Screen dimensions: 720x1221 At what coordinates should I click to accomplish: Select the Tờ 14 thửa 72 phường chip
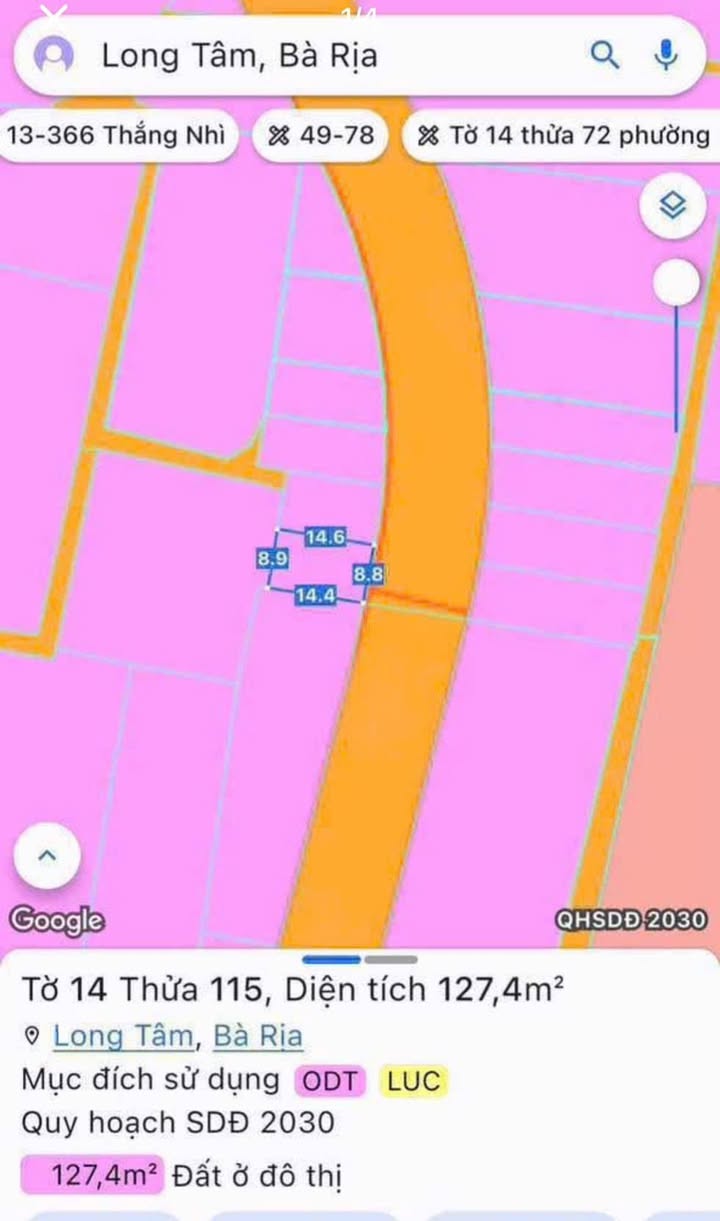[561, 135]
